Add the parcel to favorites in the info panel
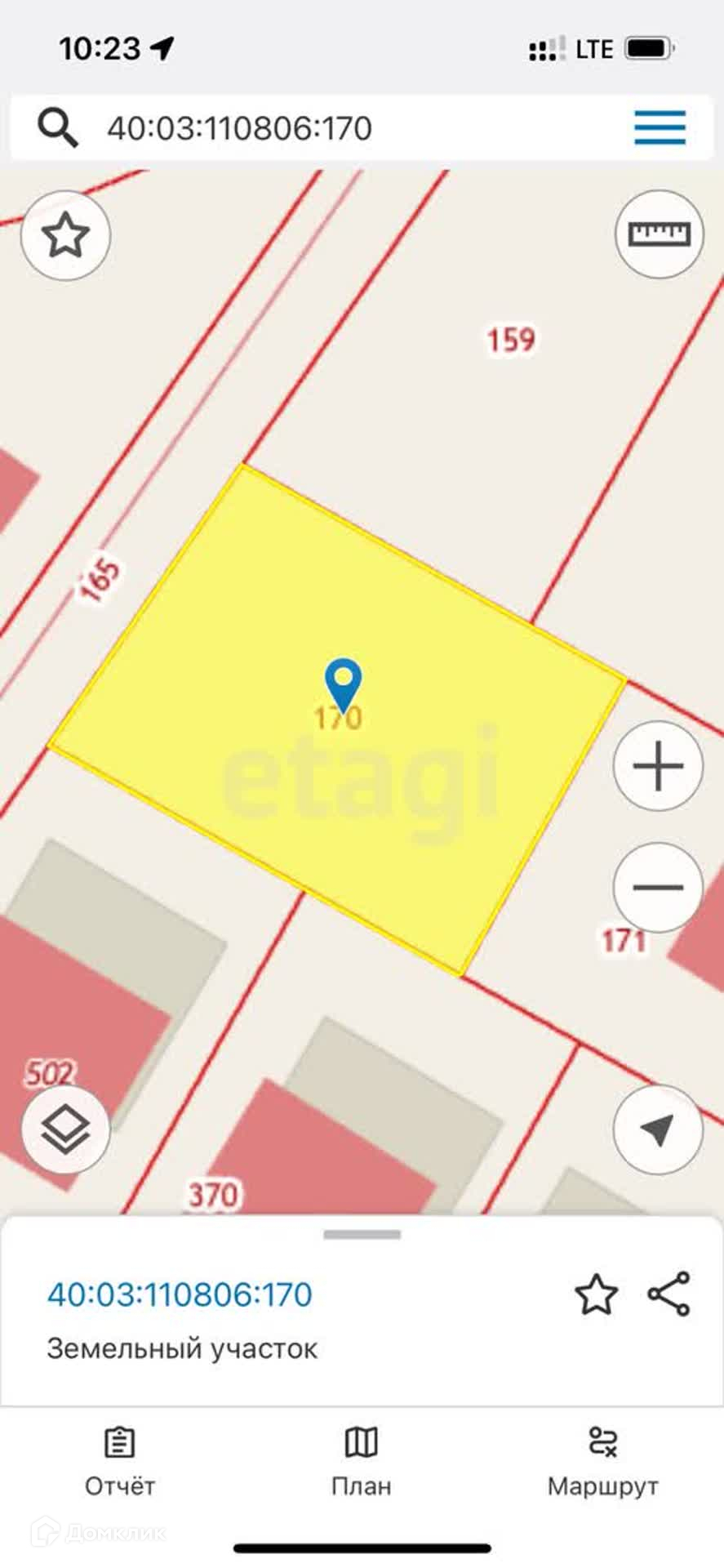This screenshot has width=724, height=1568. (596, 1294)
